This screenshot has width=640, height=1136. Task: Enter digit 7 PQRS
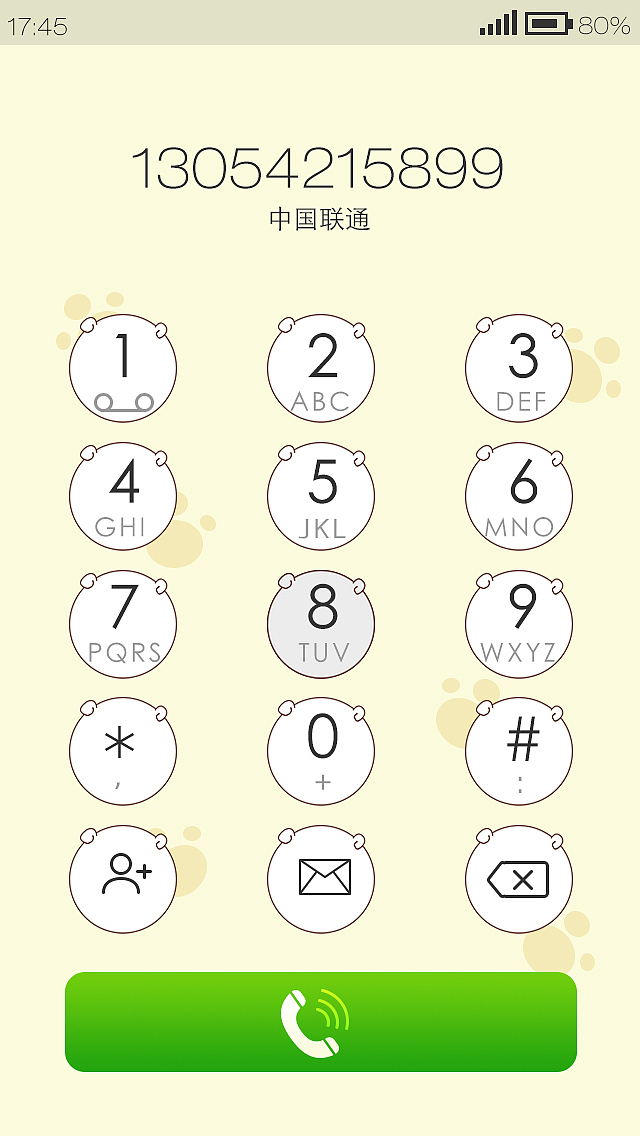[x=123, y=625]
